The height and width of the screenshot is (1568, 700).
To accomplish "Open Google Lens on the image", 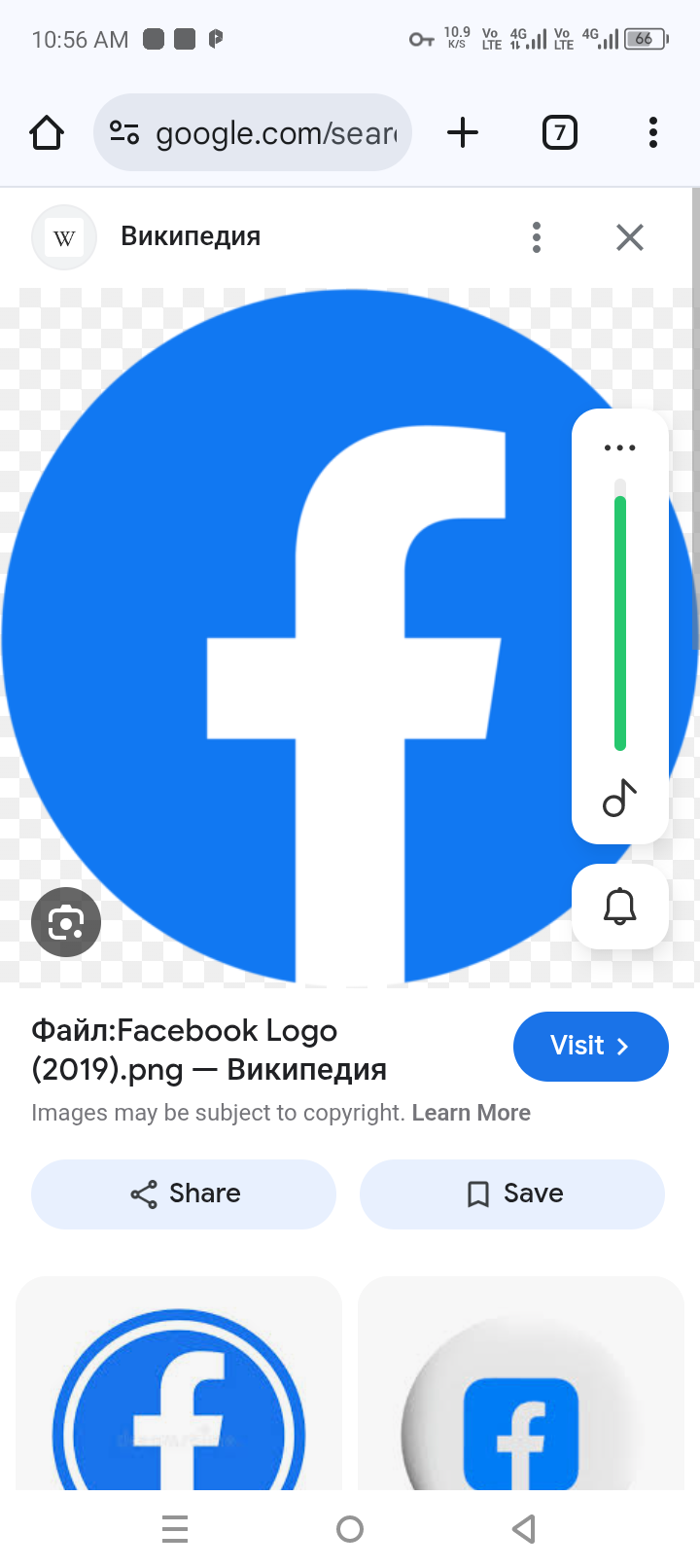I will [65, 921].
